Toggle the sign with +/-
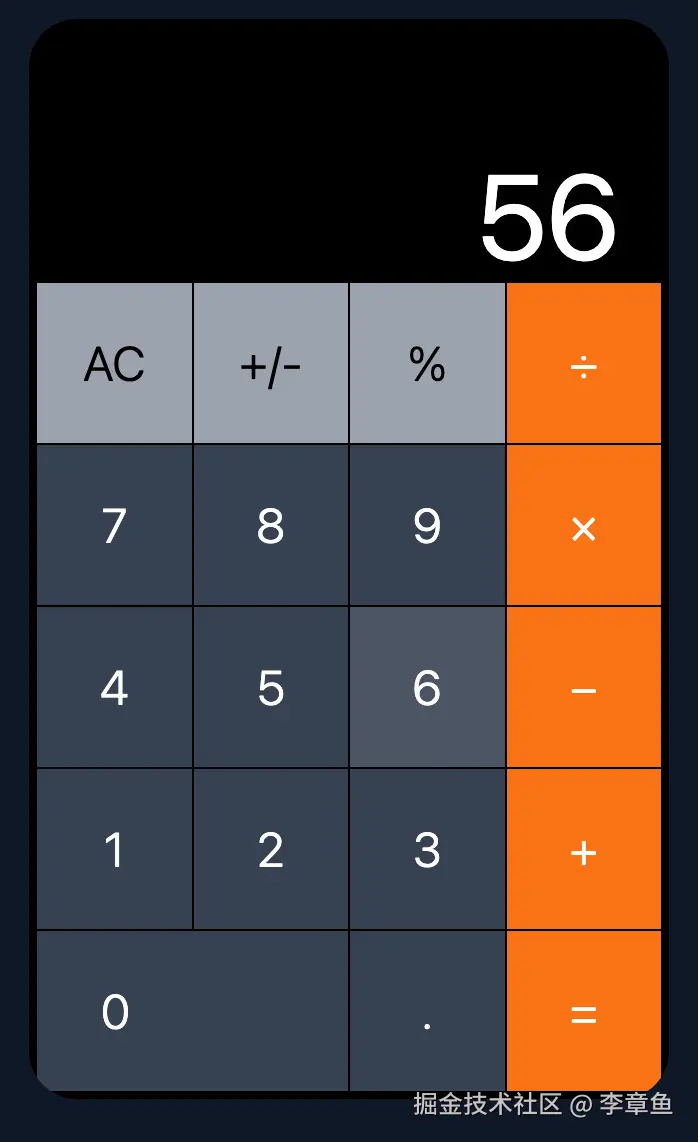The image size is (698, 1142). (271, 363)
